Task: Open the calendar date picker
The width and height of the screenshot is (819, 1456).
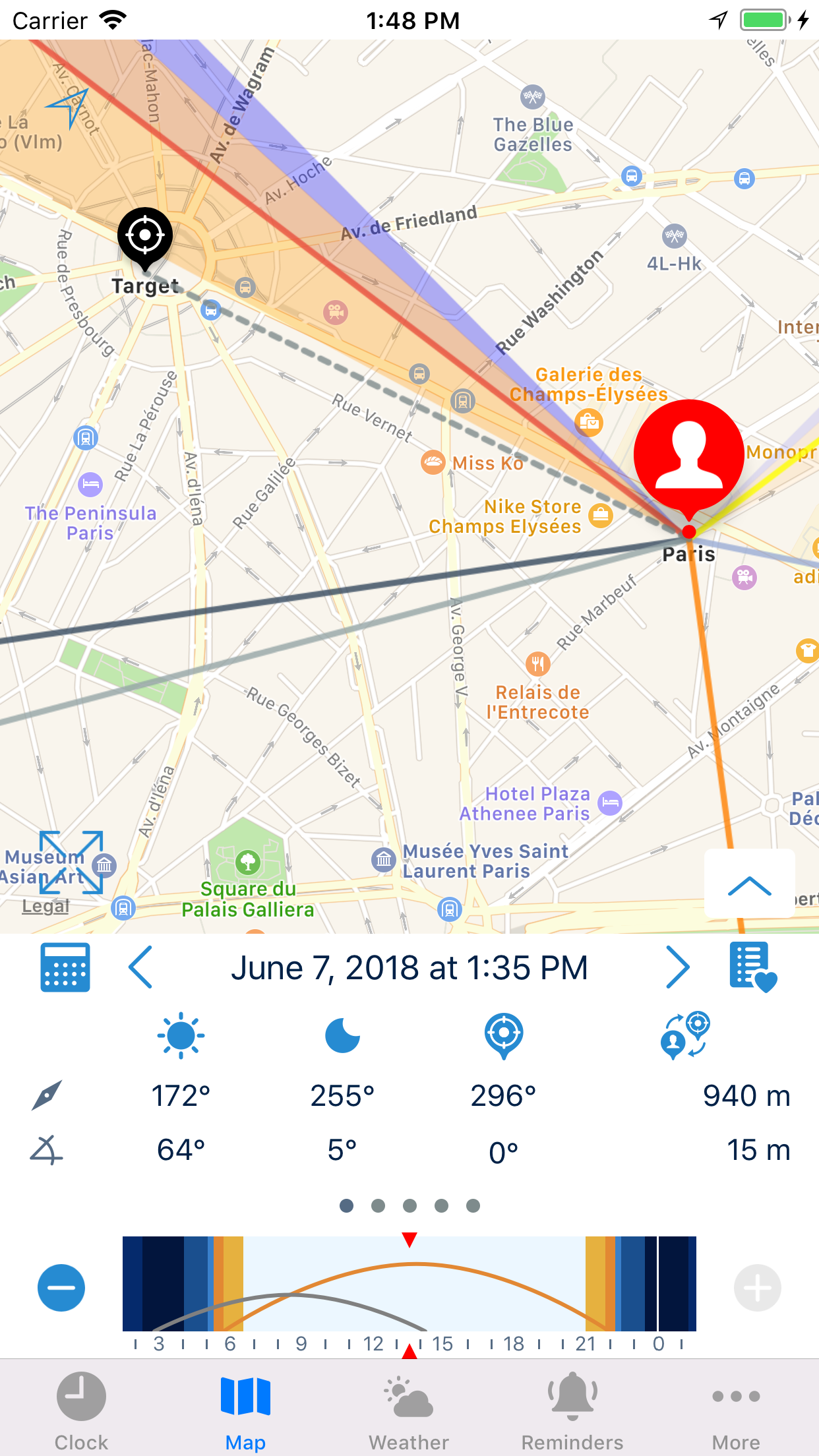Action: (x=65, y=967)
